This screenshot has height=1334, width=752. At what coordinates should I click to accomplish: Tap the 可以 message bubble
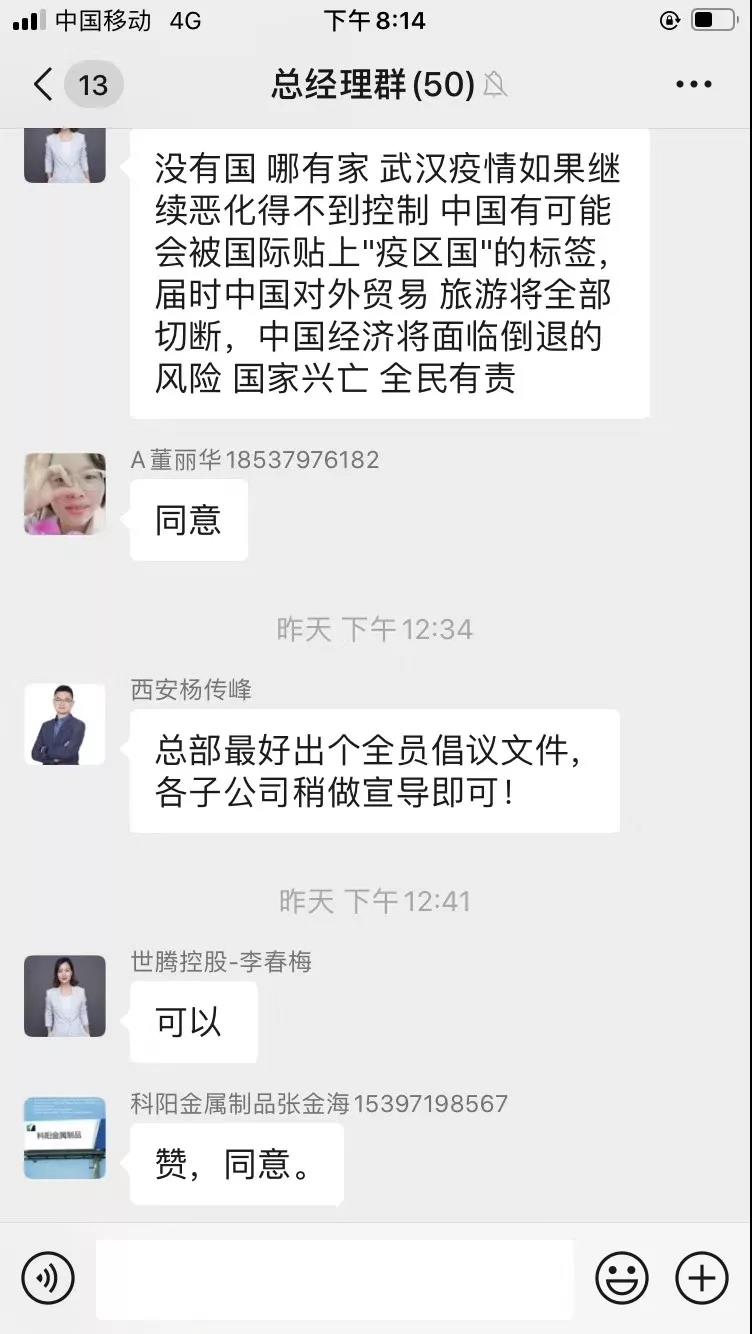[193, 1021]
